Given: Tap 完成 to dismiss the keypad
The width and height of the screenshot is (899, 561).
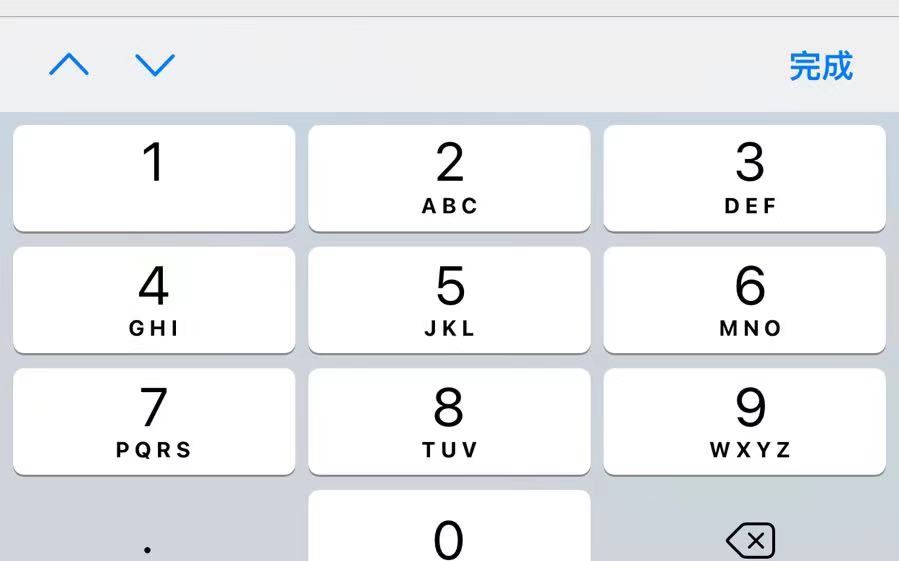Looking at the screenshot, I should pos(820,66).
